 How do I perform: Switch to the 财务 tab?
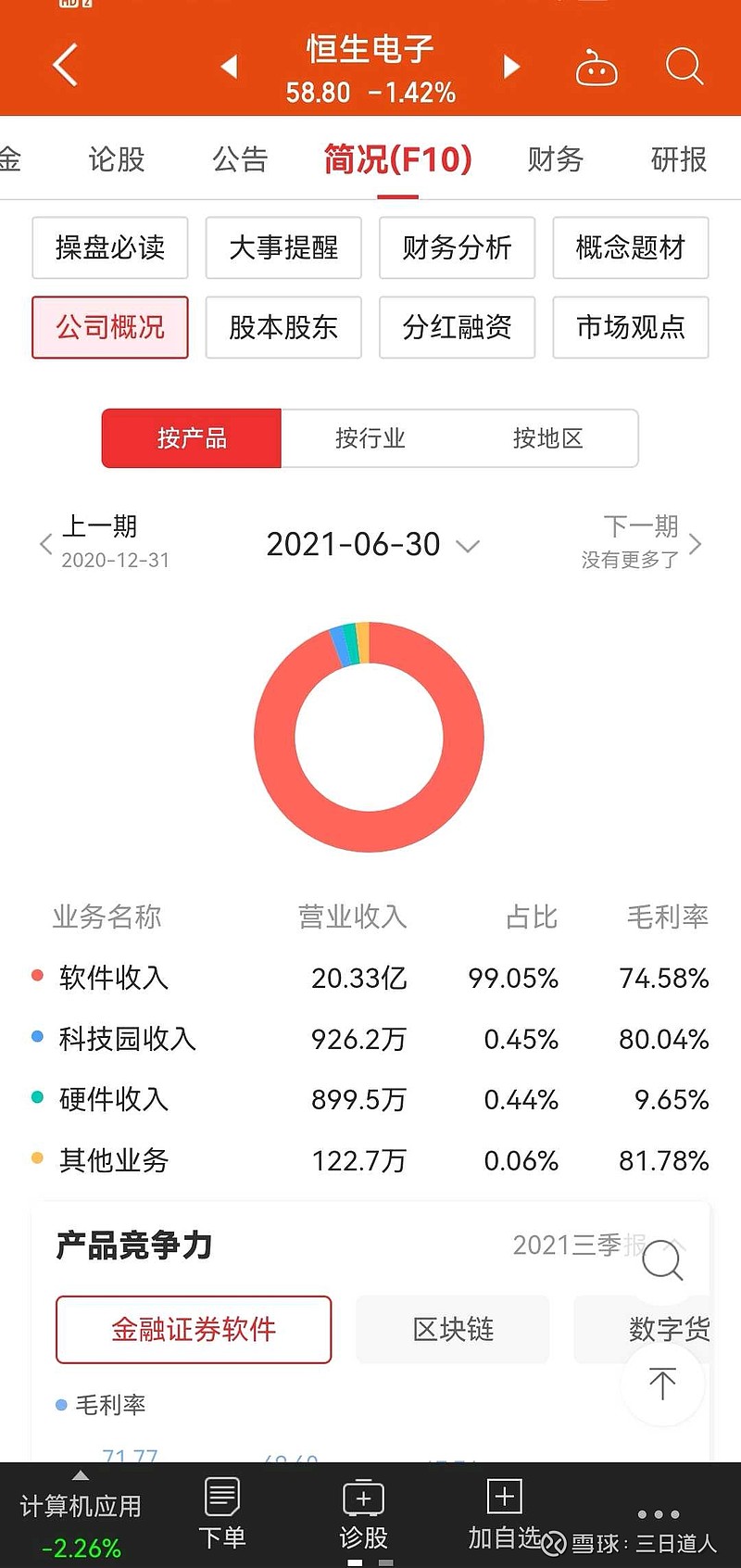coord(555,159)
